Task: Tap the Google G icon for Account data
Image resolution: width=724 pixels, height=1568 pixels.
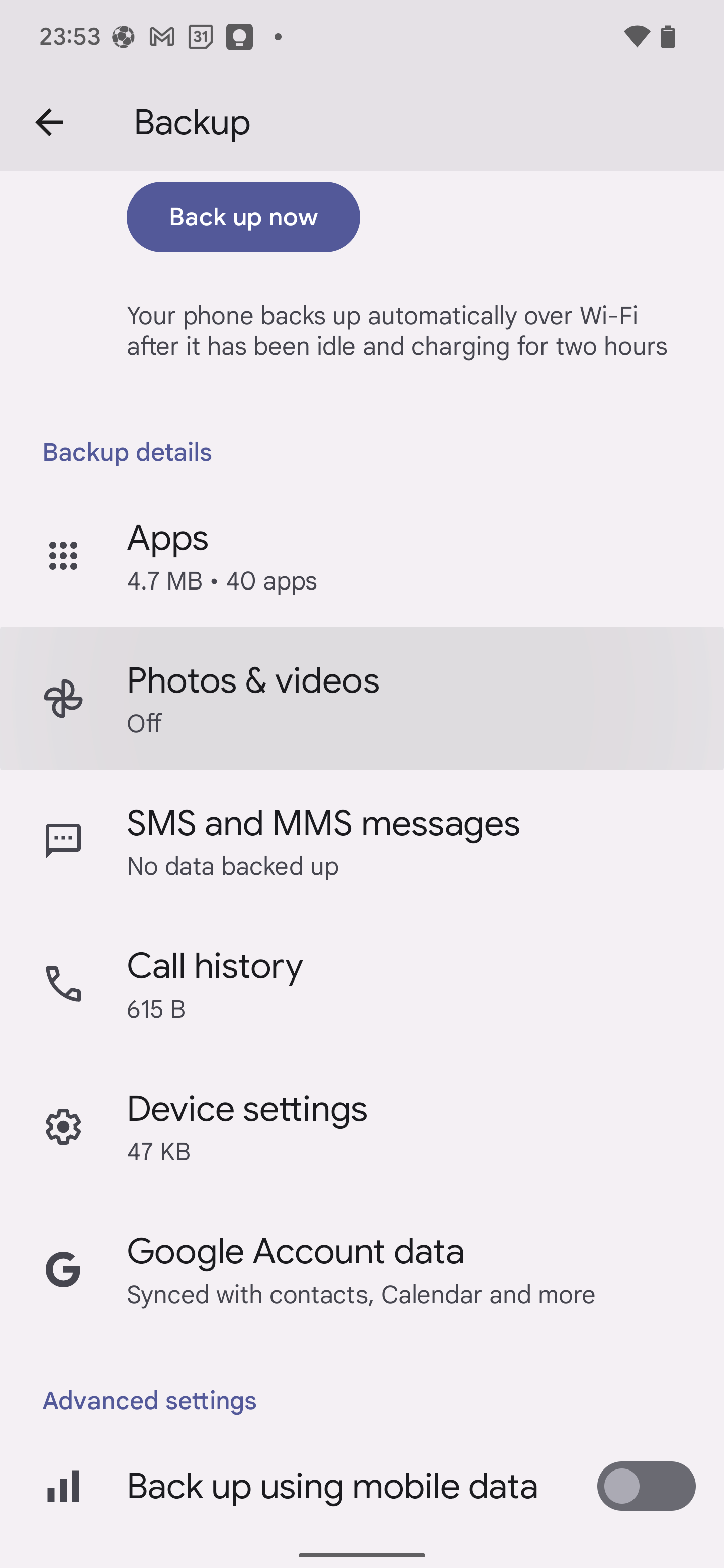Action: coord(63,1269)
